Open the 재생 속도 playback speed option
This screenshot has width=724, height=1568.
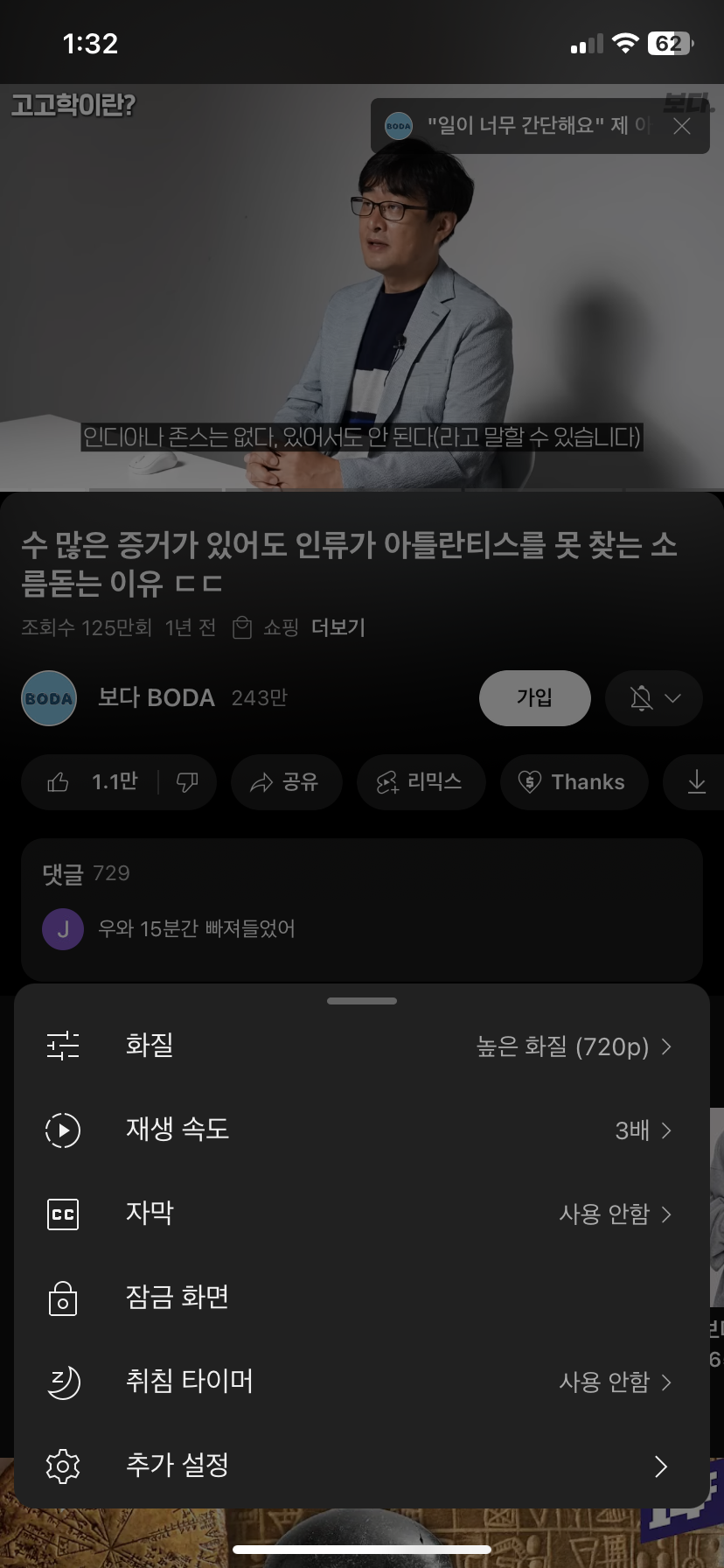pyautogui.click(x=361, y=1130)
